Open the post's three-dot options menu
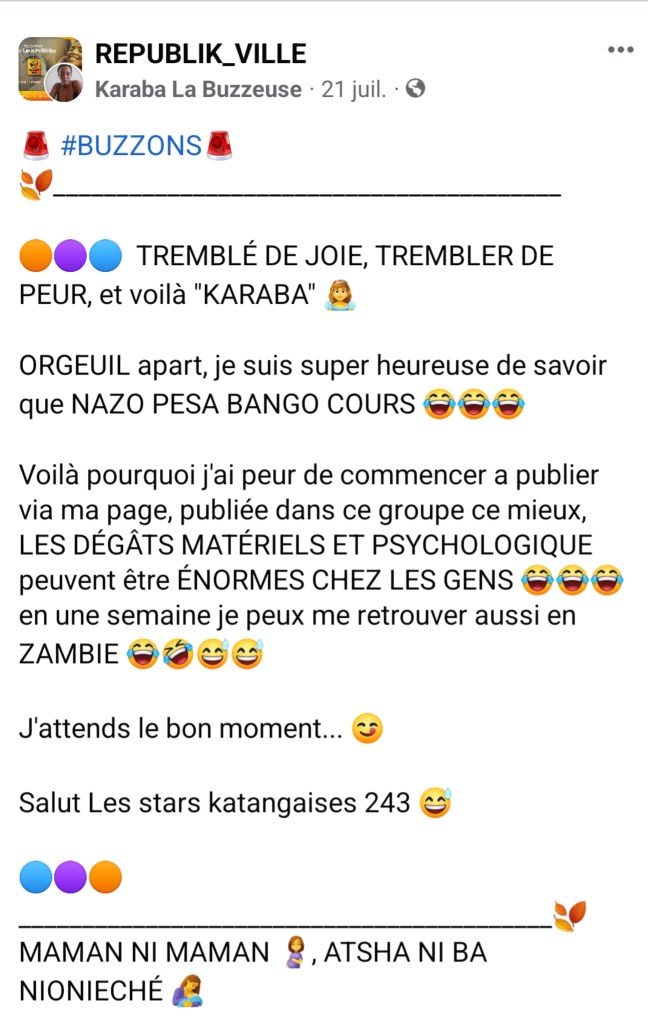This screenshot has height=1024, width=648. coord(618,50)
